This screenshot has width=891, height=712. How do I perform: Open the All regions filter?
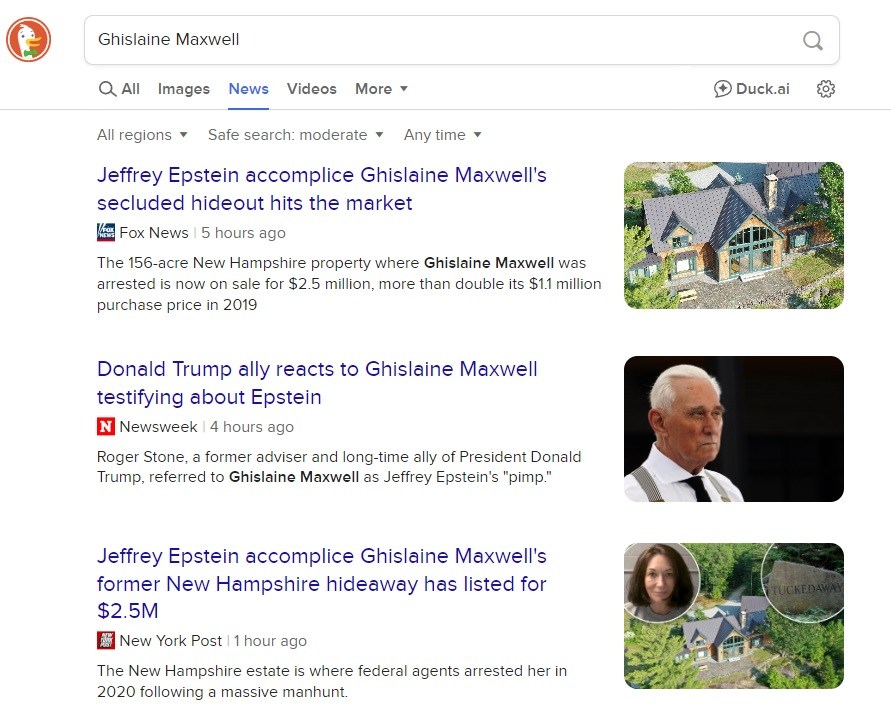(x=141, y=135)
